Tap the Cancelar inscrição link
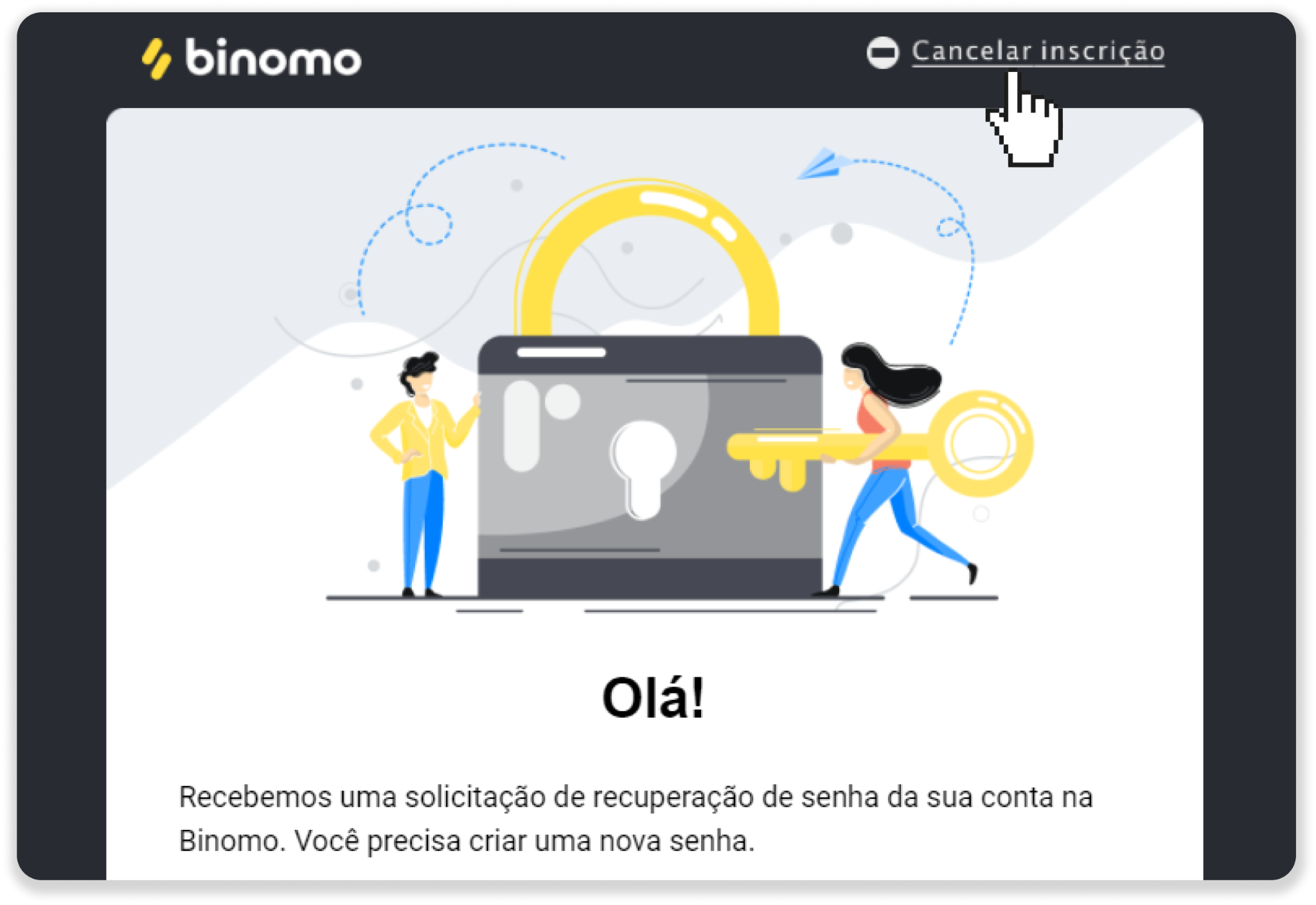1316x905 pixels. [x=1037, y=51]
